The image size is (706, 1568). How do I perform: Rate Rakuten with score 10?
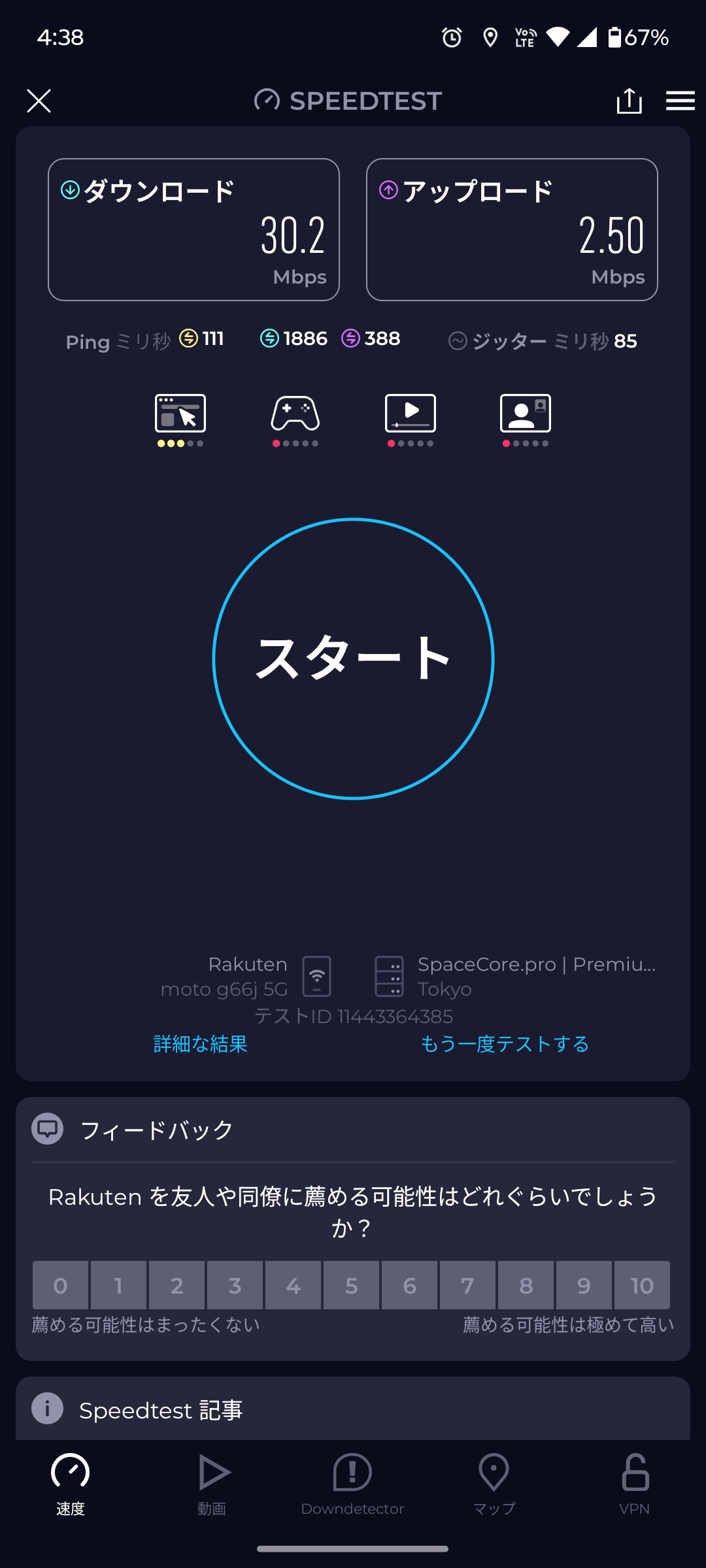pos(642,1285)
